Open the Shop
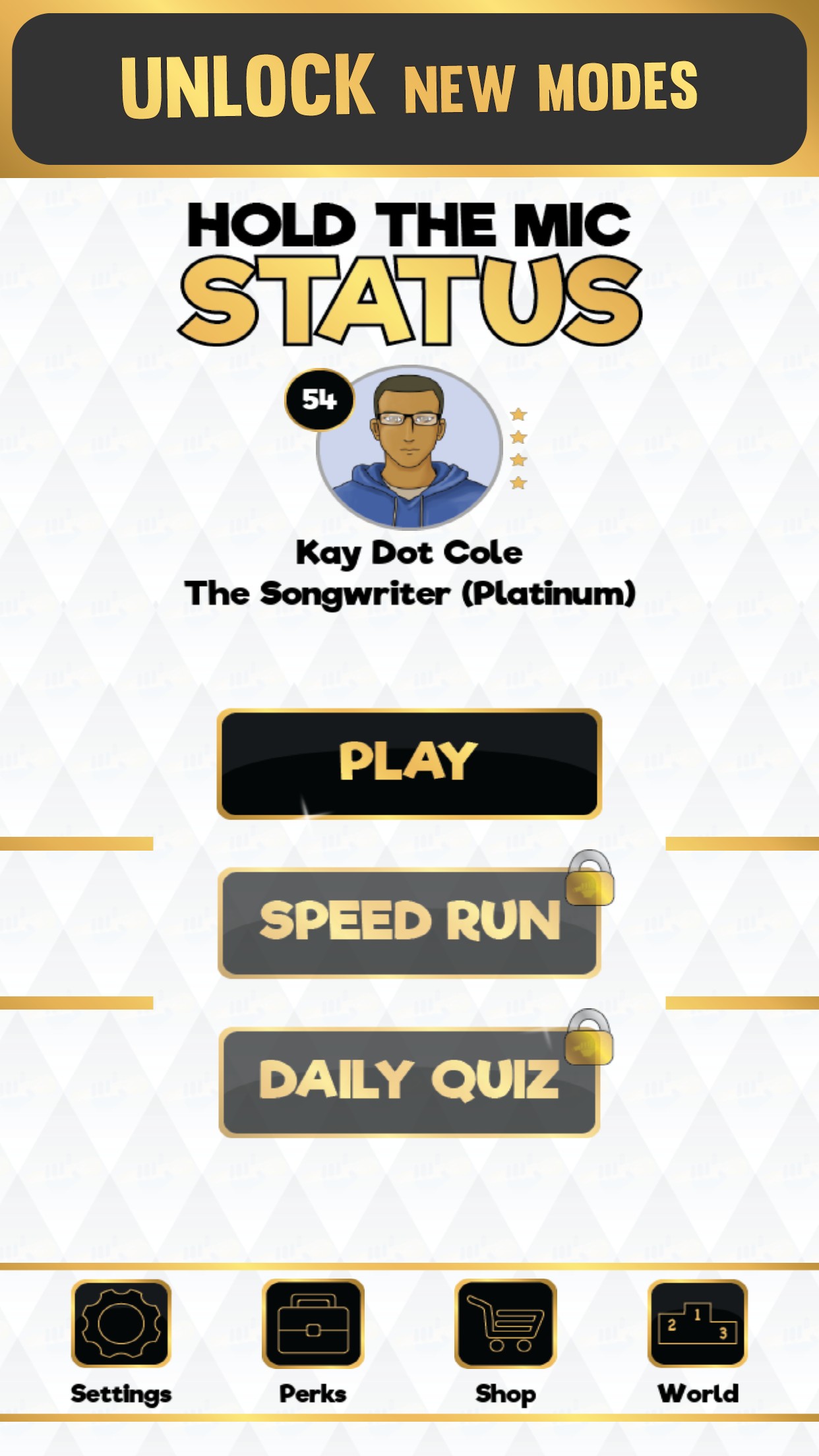The height and width of the screenshot is (1456, 819). pos(505,1324)
